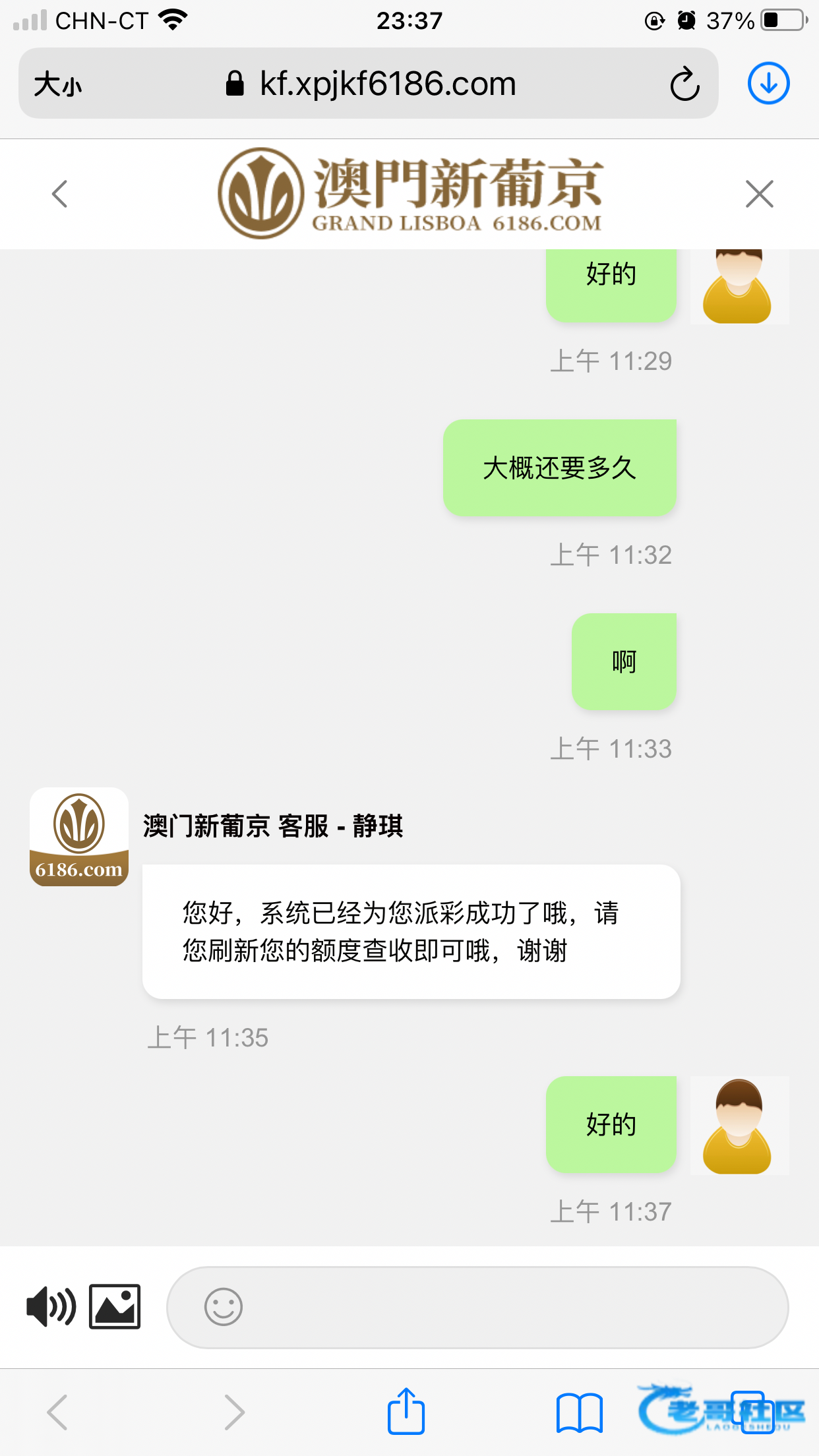Open the Safari share sheet
The height and width of the screenshot is (1456, 819).
pos(406,1412)
